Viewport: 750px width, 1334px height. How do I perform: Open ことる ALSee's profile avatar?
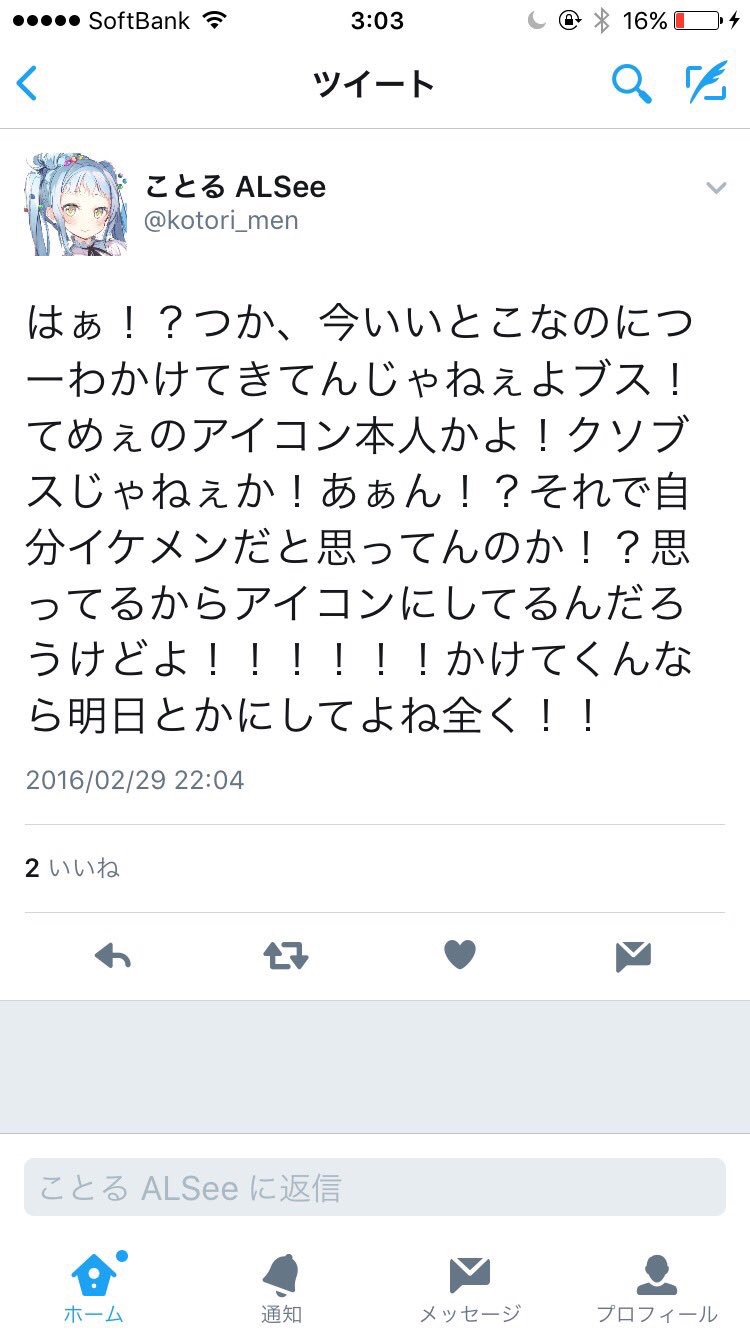coord(76,203)
